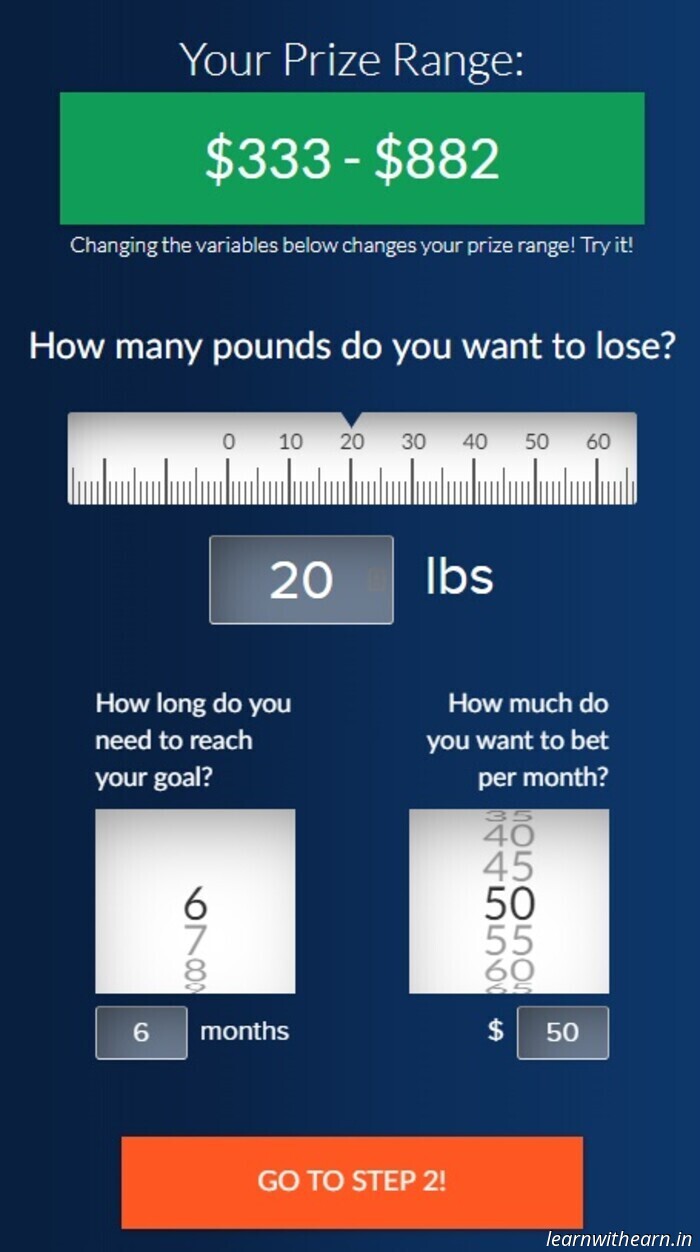Select 55 in the bet picker
The width and height of the screenshot is (700, 1252).
coord(509,940)
